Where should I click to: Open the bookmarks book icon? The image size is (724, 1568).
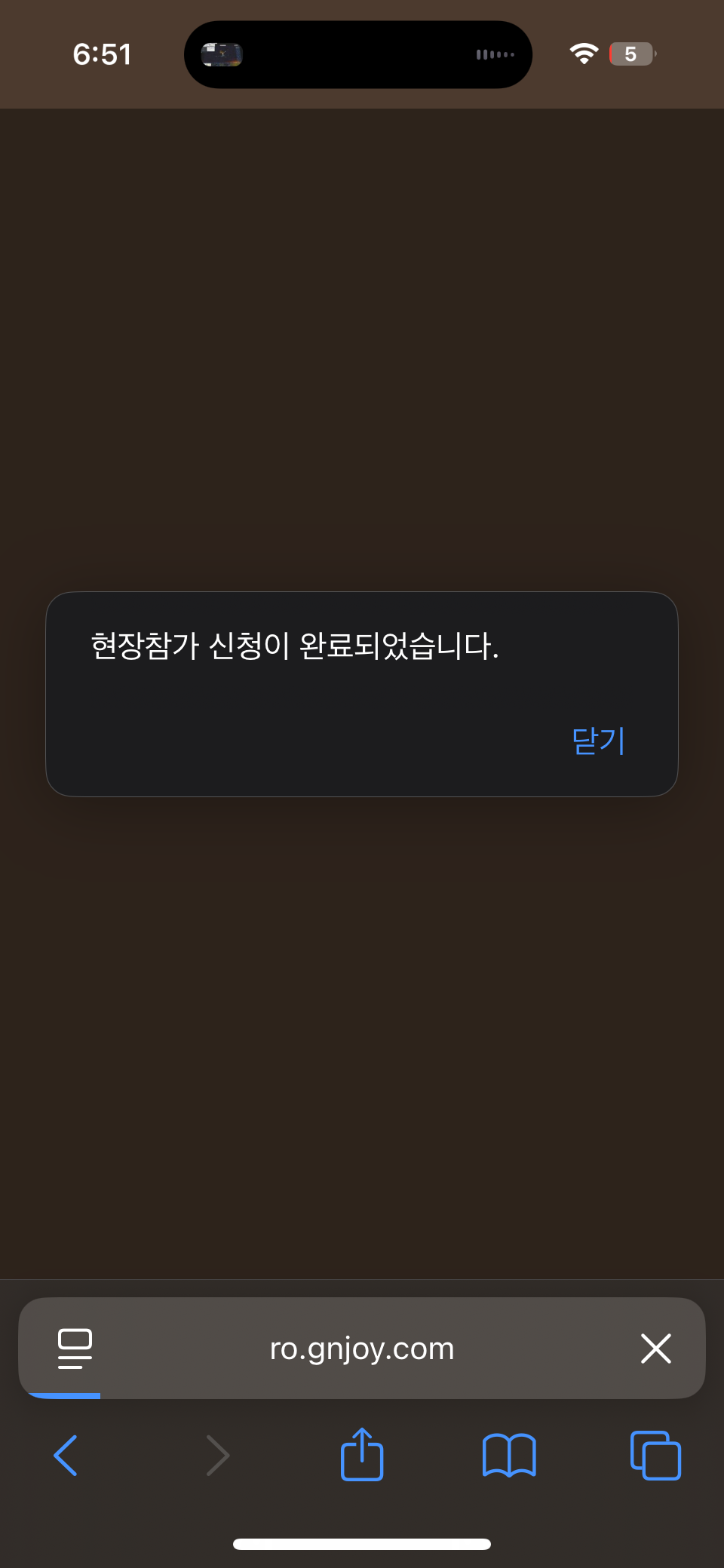click(x=509, y=1455)
